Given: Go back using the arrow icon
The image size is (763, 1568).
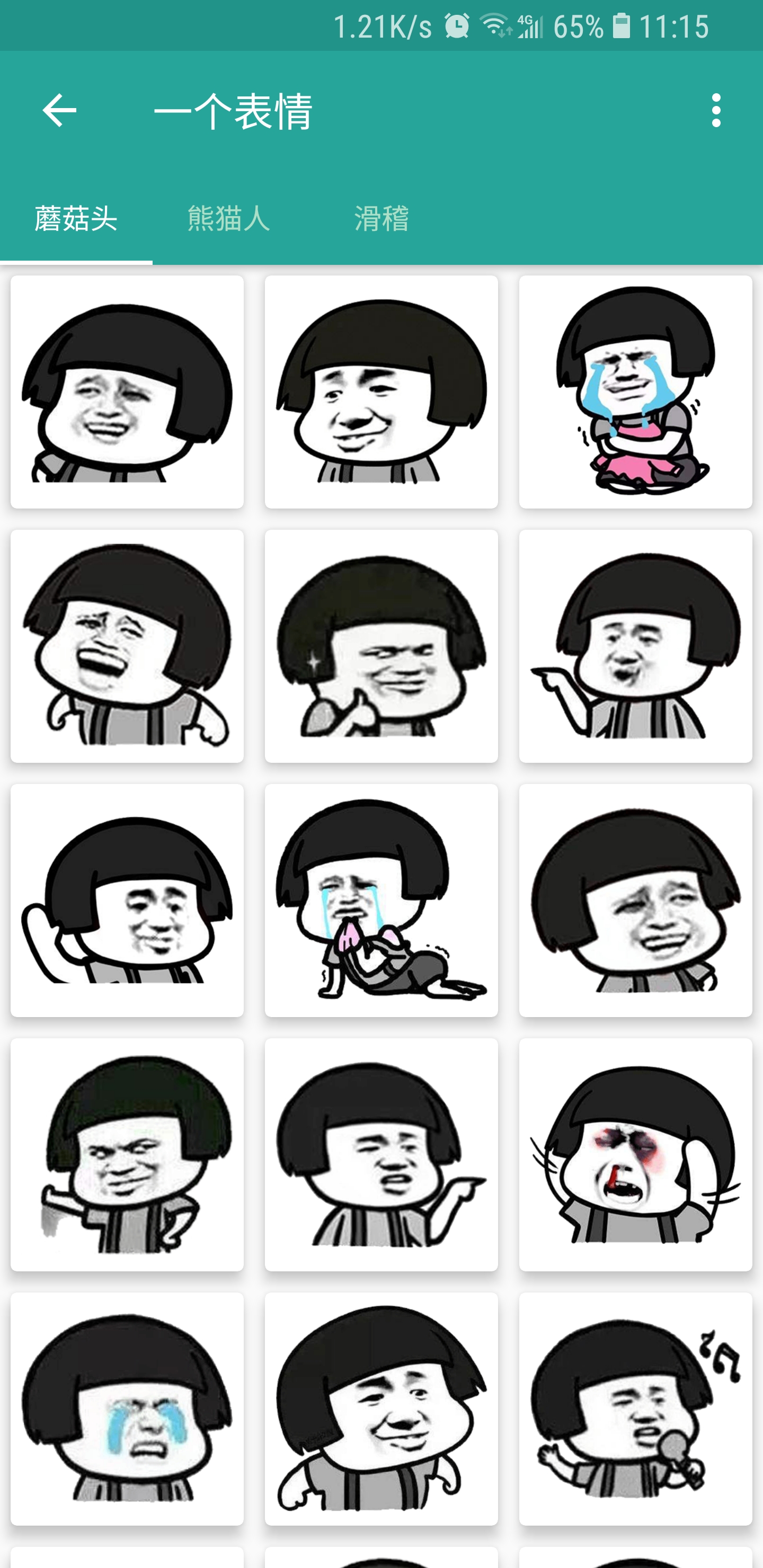Looking at the screenshot, I should (x=59, y=110).
